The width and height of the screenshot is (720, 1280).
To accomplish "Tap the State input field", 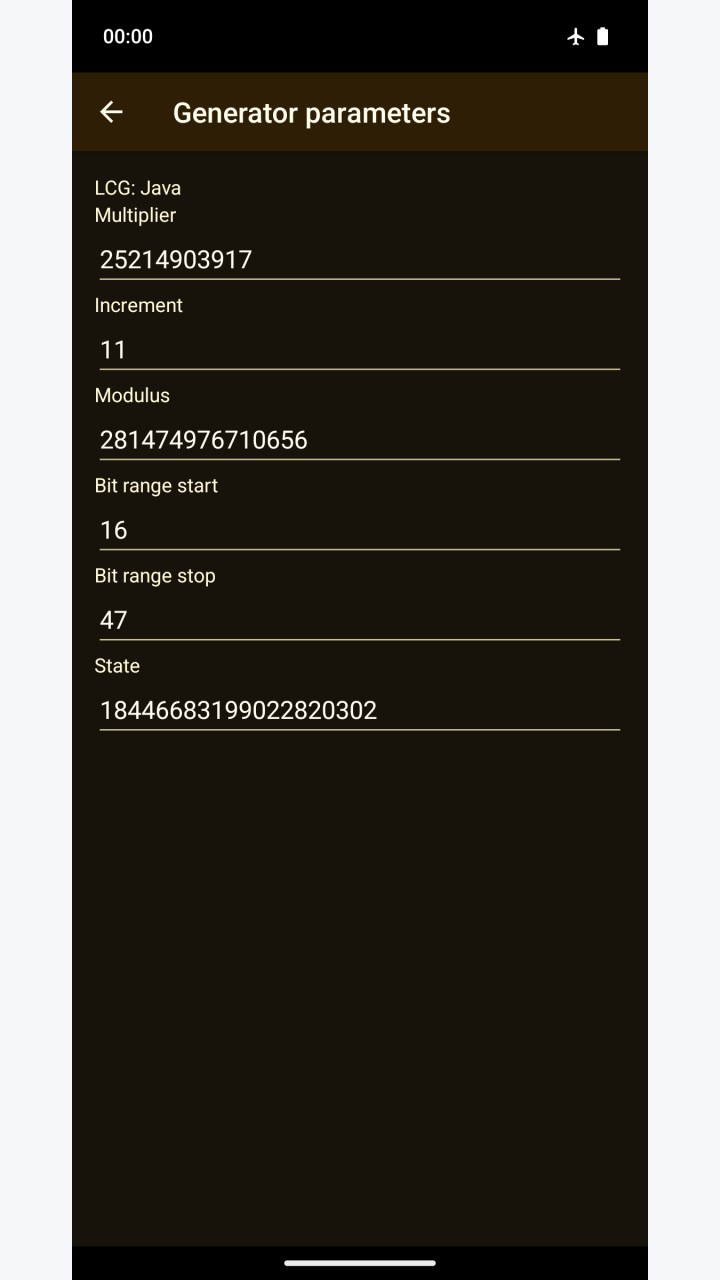I will pos(360,710).
